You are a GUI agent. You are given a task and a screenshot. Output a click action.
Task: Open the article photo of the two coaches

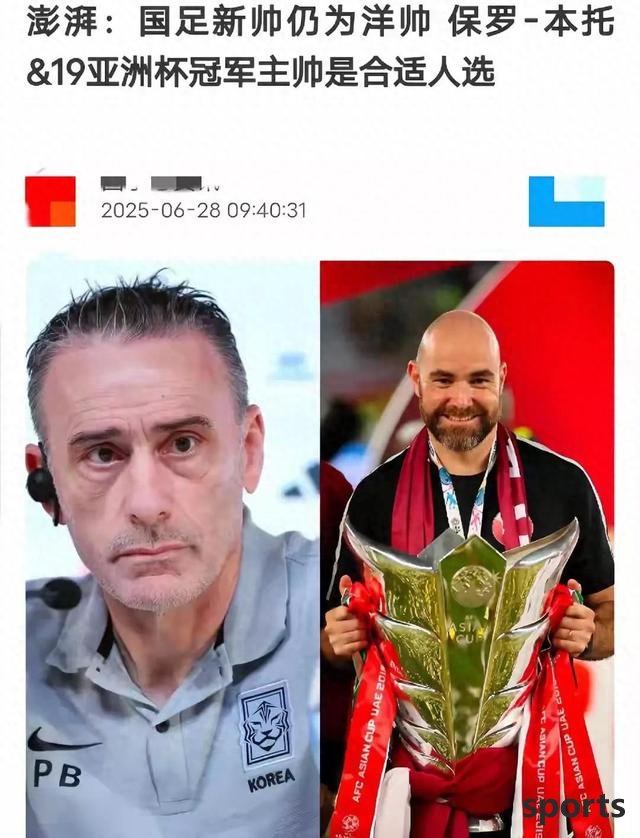point(320,548)
